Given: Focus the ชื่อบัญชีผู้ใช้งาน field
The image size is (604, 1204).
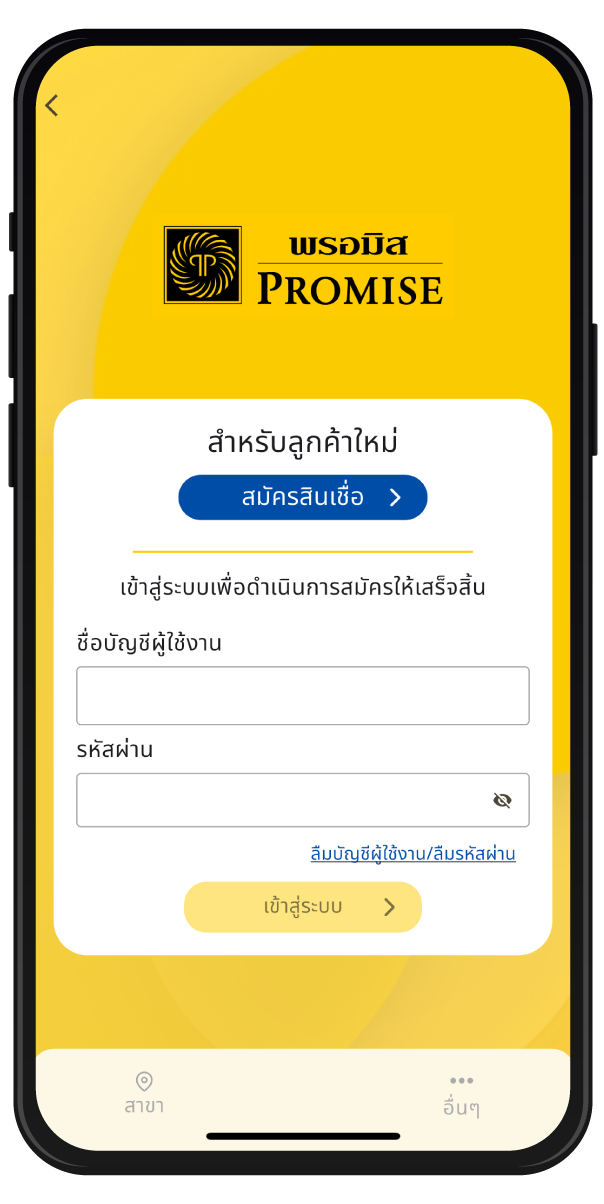Looking at the screenshot, I should coord(302,695).
